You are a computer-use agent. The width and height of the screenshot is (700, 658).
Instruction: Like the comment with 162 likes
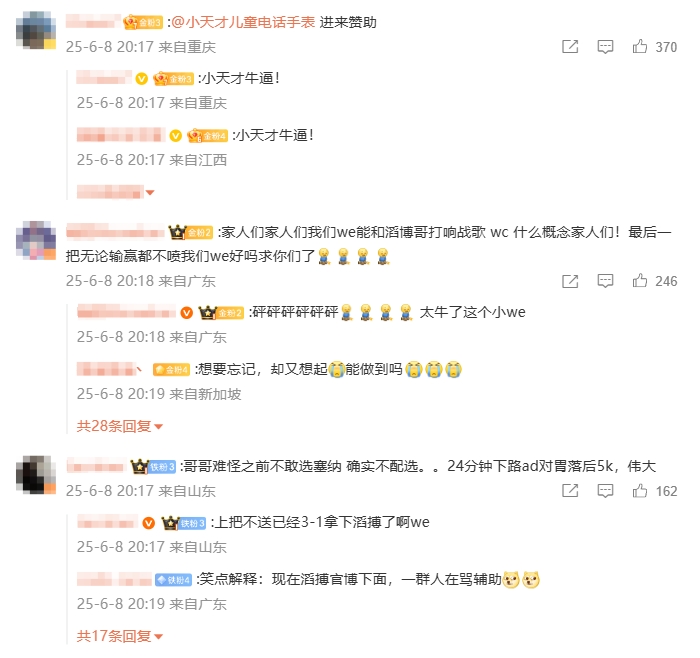coord(641,491)
